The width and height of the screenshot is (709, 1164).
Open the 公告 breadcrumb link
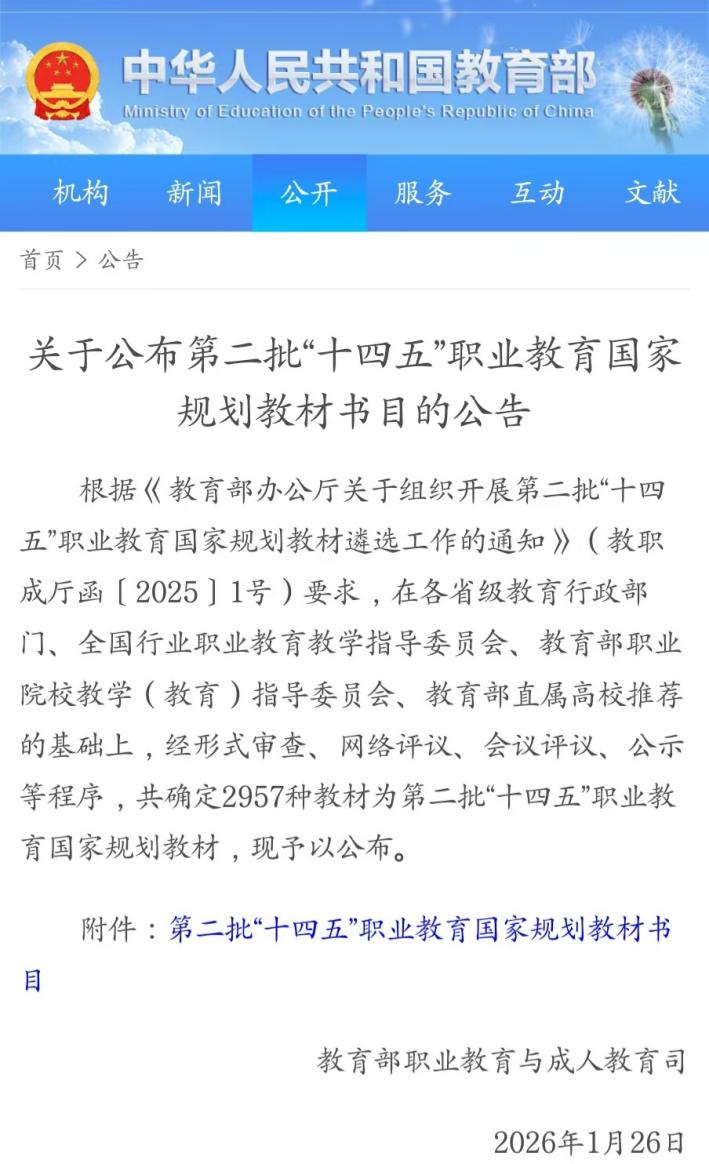(x=121, y=261)
